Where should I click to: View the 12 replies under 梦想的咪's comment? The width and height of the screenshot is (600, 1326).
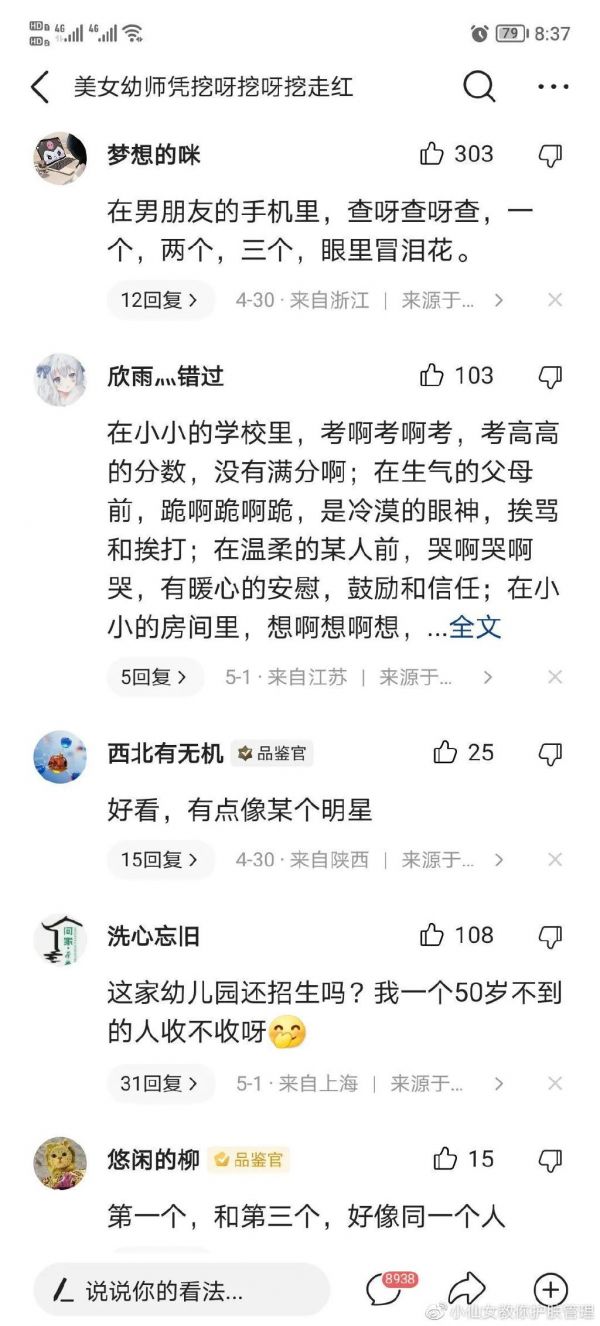click(160, 299)
